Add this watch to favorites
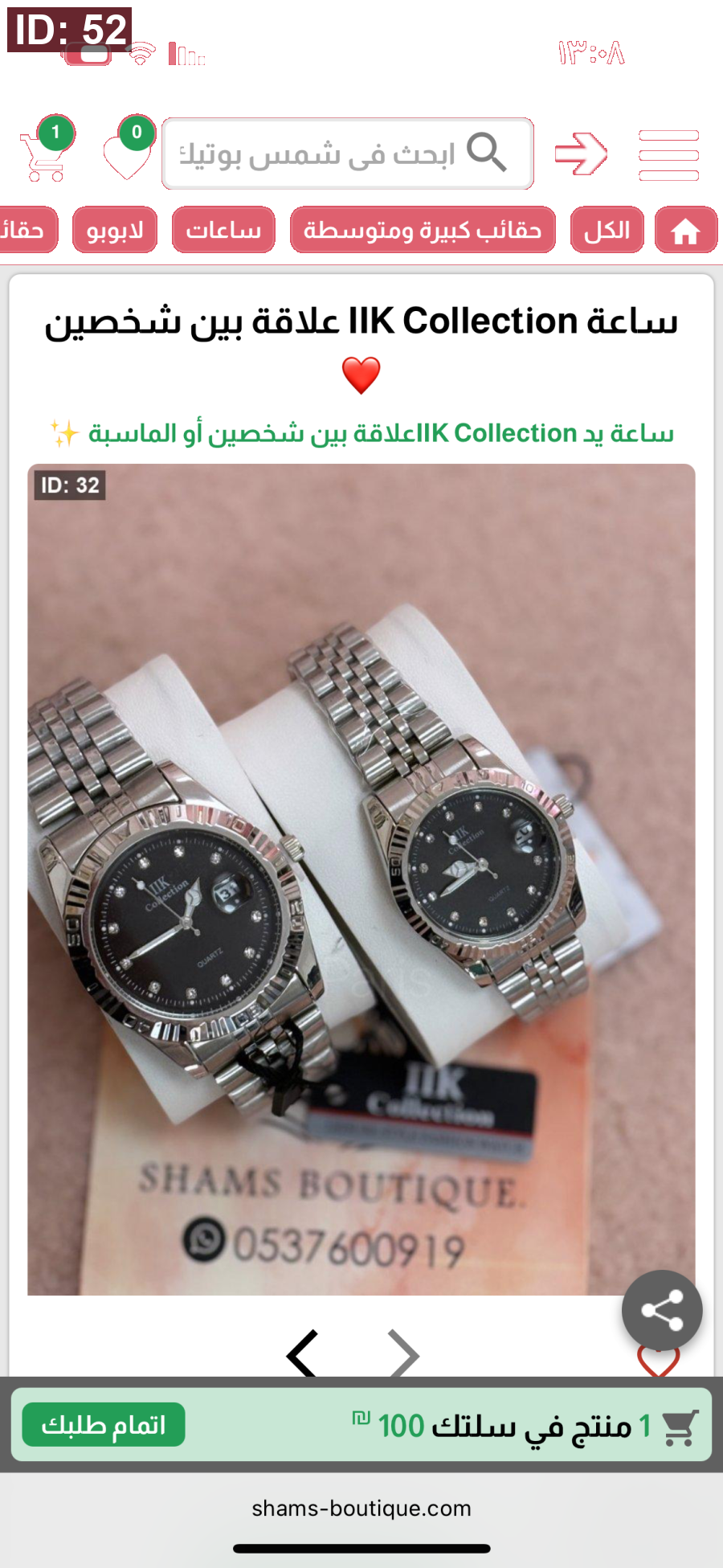The height and width of the screenshot is (1568, 723). 659,1361
